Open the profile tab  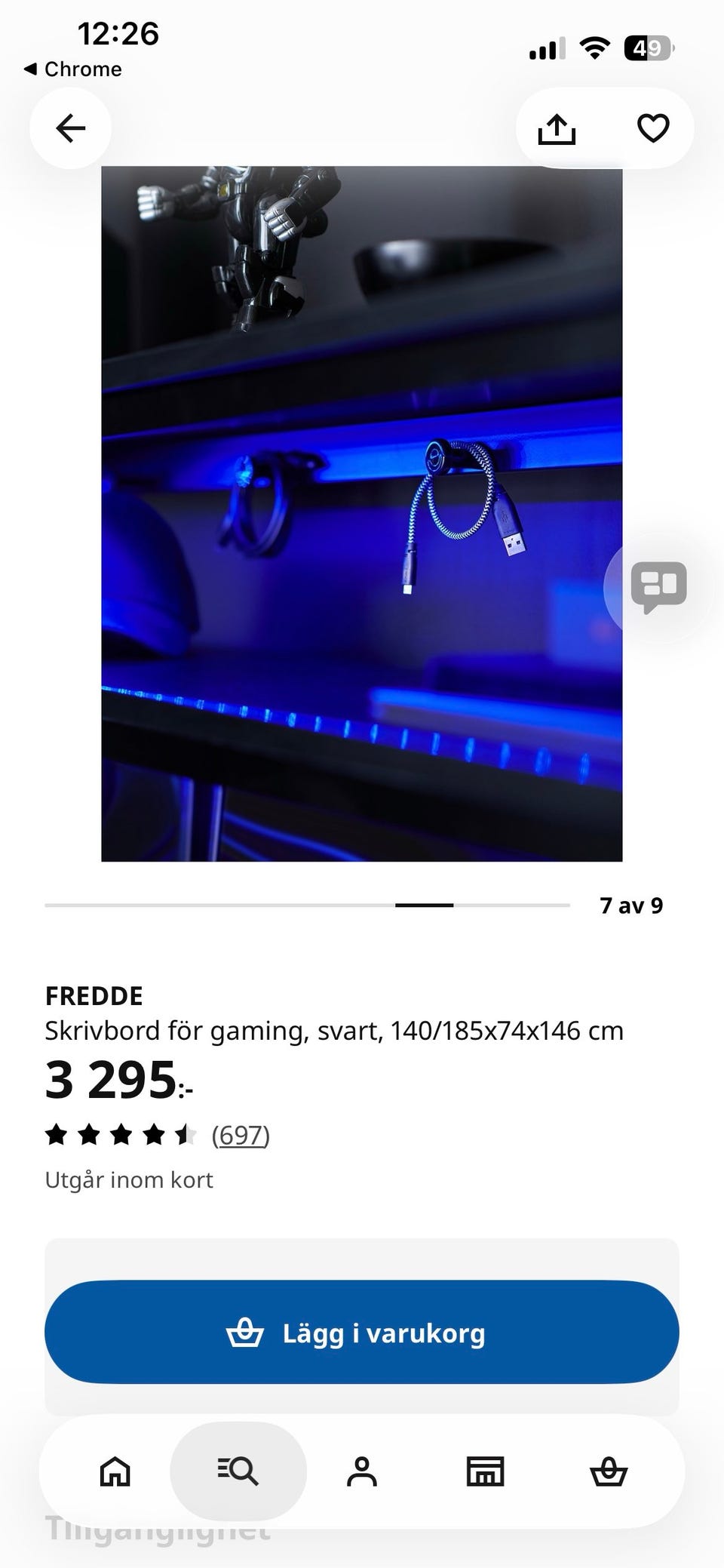(x=362, y=1471)
